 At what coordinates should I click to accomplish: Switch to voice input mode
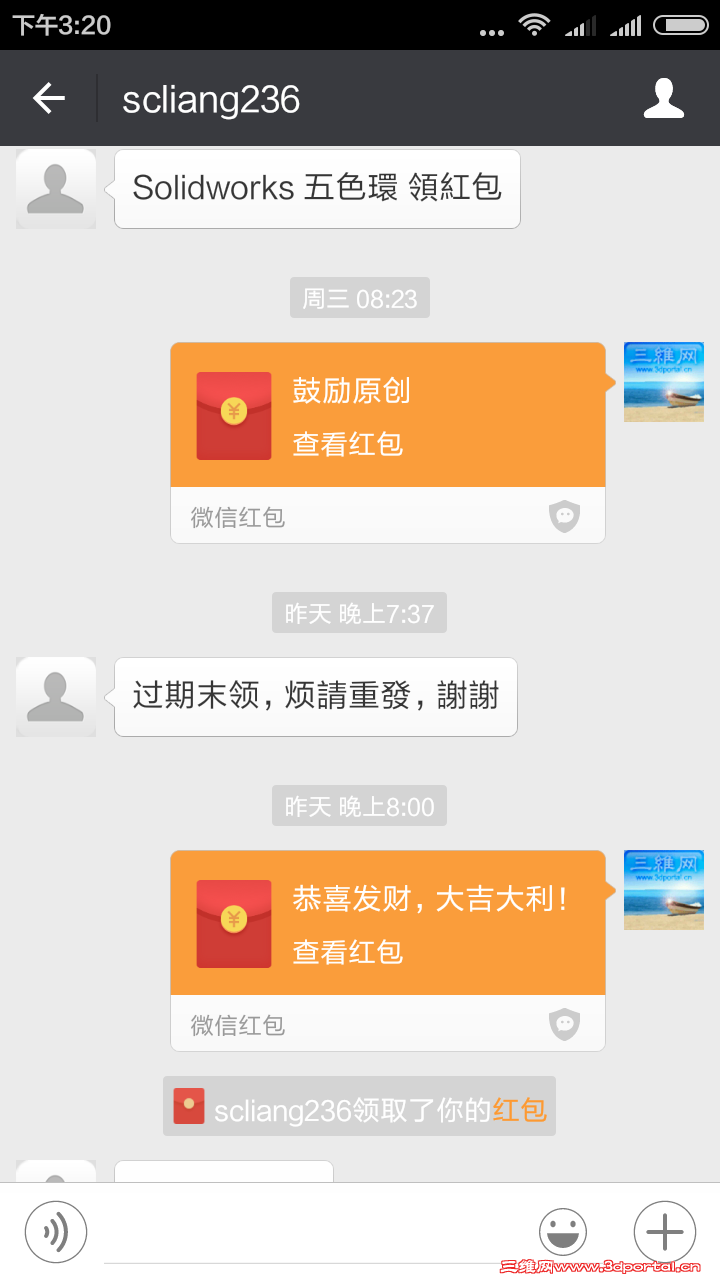56,1231
